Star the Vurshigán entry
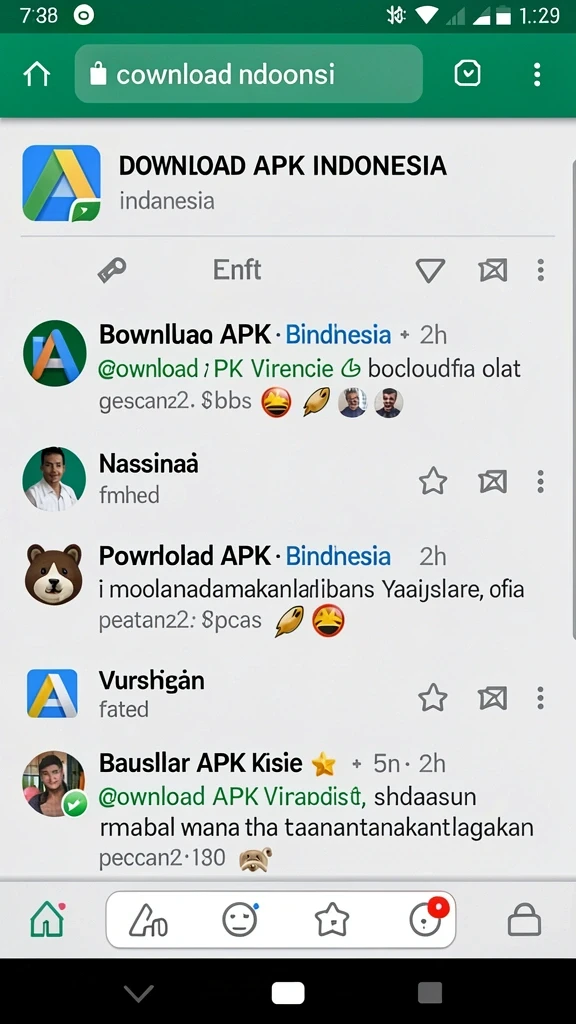The width and height of the screenshot is (576, 1024). point(433,697)
